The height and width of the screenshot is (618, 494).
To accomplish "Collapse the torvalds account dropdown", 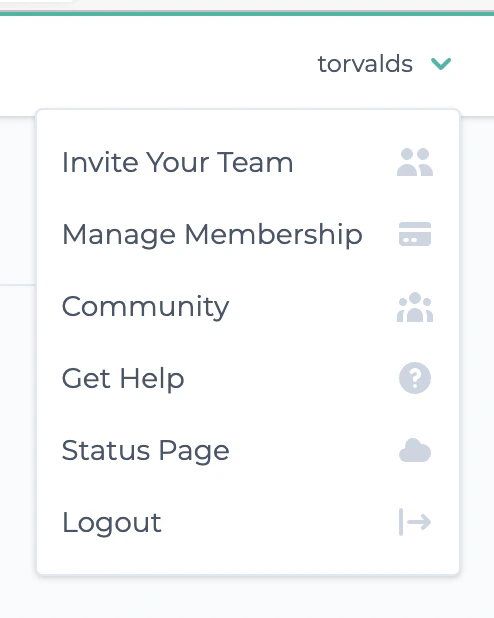I will point(384,64).
